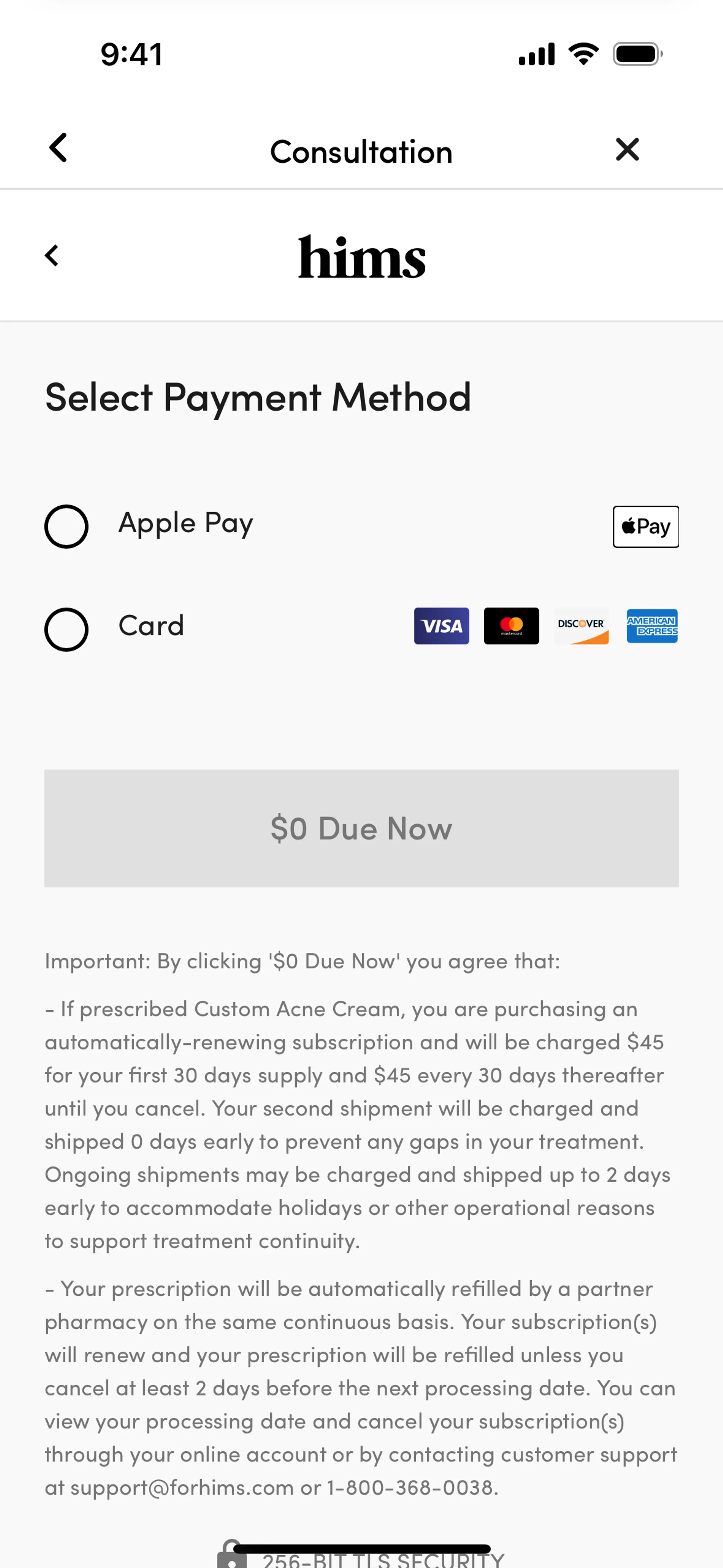Choose Card as payment method
The height and width of the screenshot is (1568, 723).
(66, 630)
